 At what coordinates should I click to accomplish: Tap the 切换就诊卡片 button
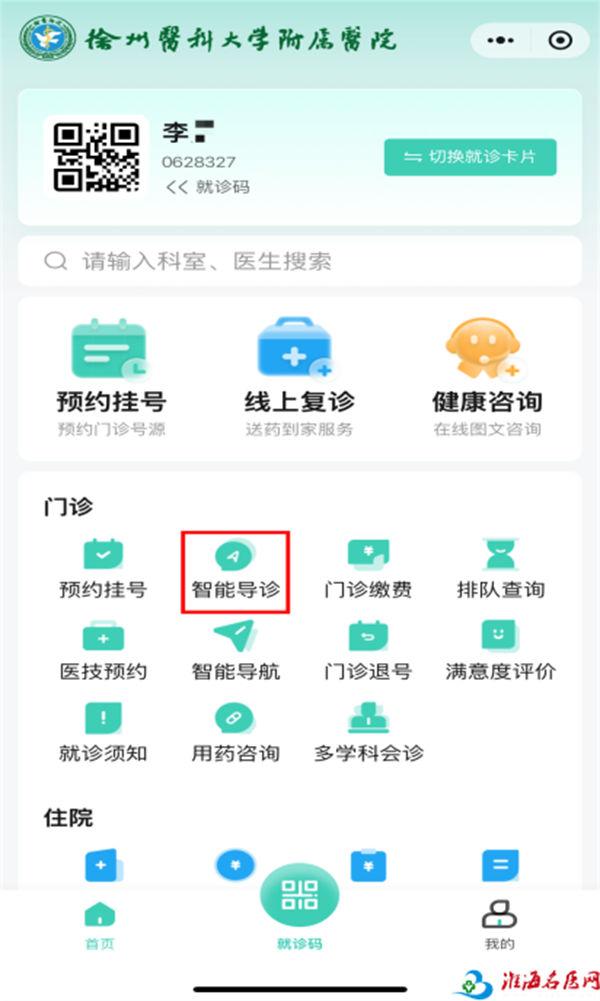click(469, 157)
